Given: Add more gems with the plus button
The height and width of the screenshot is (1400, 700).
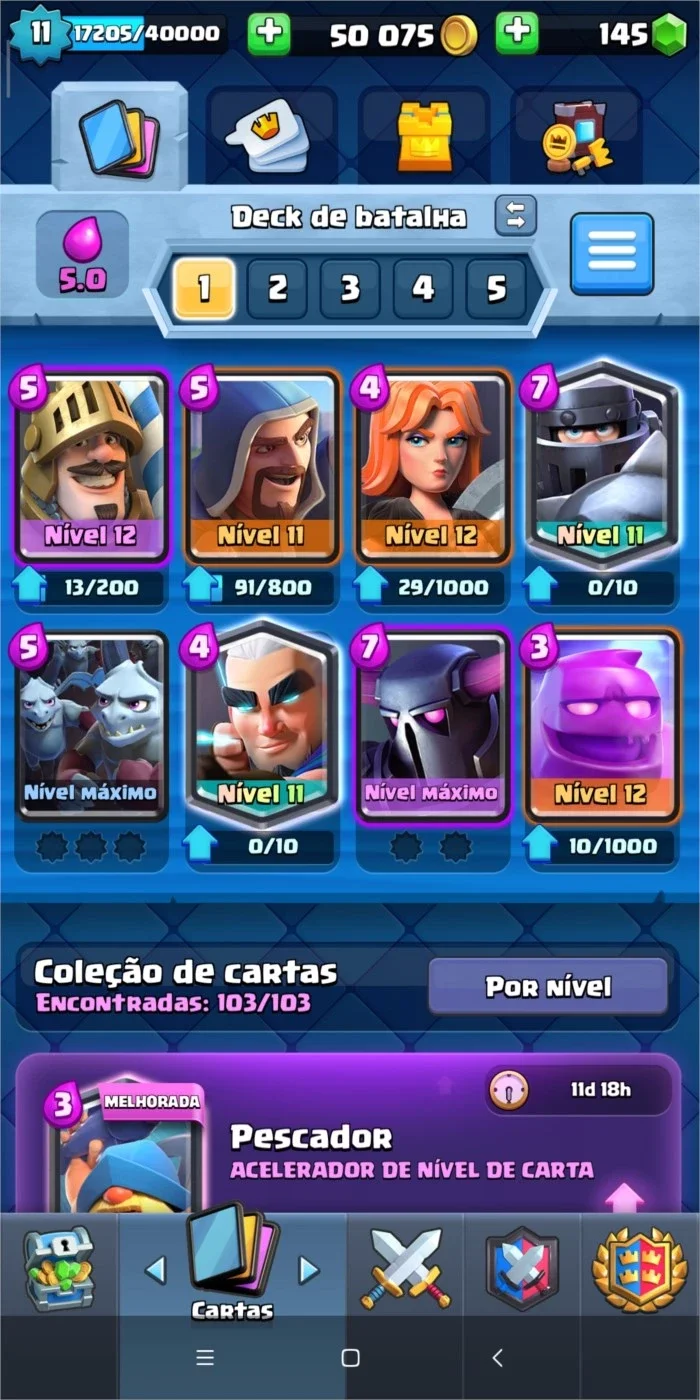Looking at the screenshot, I should point(516,34).
